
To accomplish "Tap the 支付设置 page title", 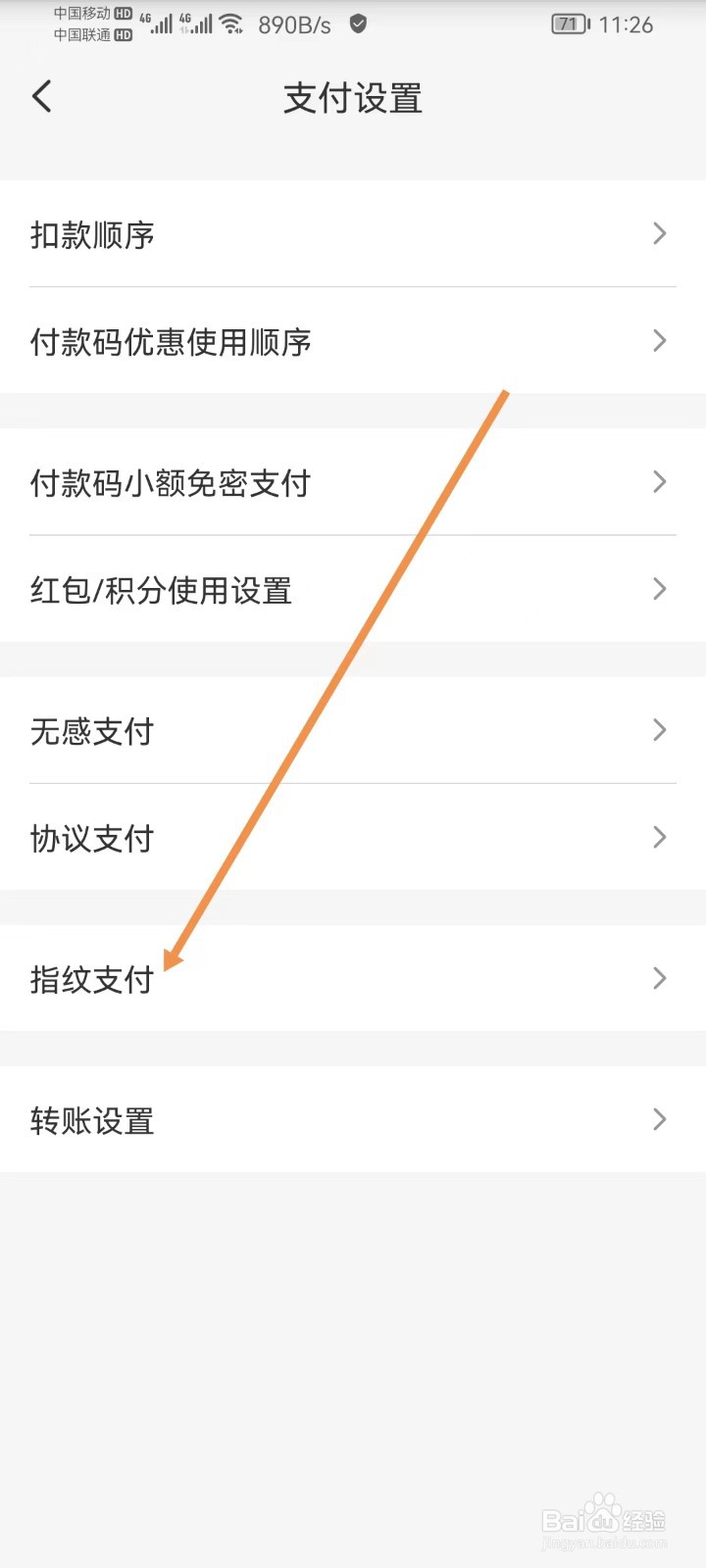I will [352, 98].
